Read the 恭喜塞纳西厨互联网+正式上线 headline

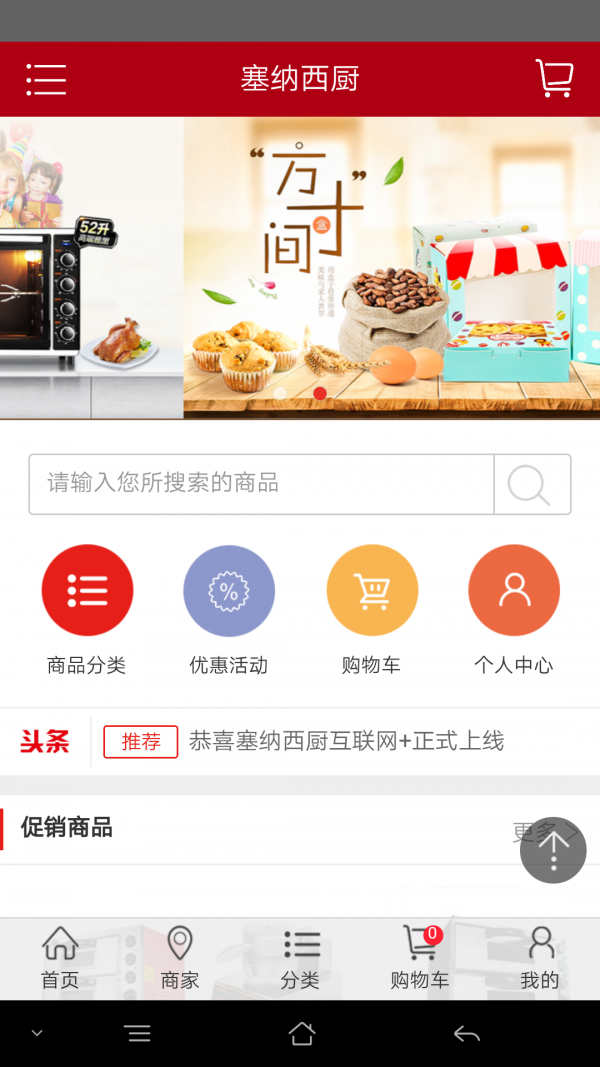point(346,741)
